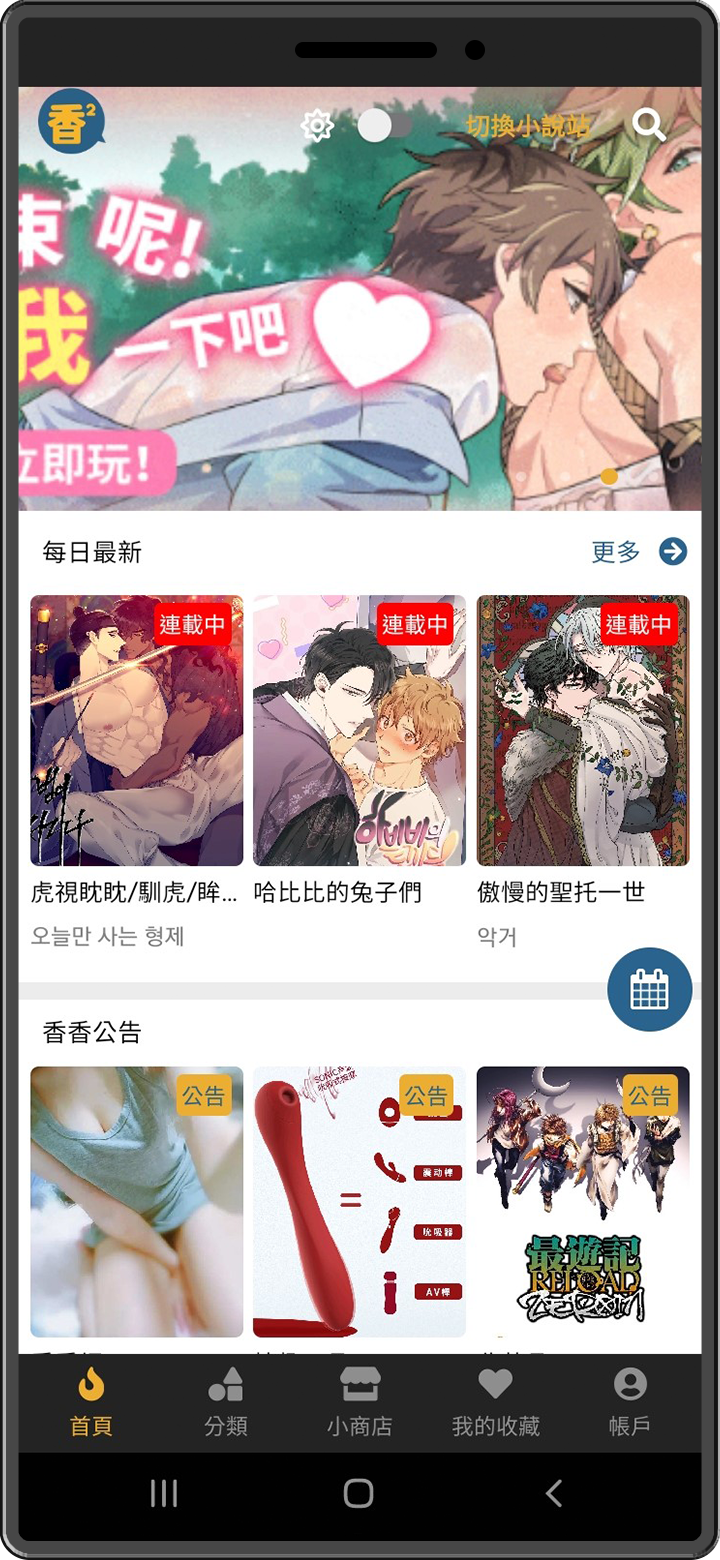Open the red device announcement card
720x1560 pixels.
[x=359, y=1200]
